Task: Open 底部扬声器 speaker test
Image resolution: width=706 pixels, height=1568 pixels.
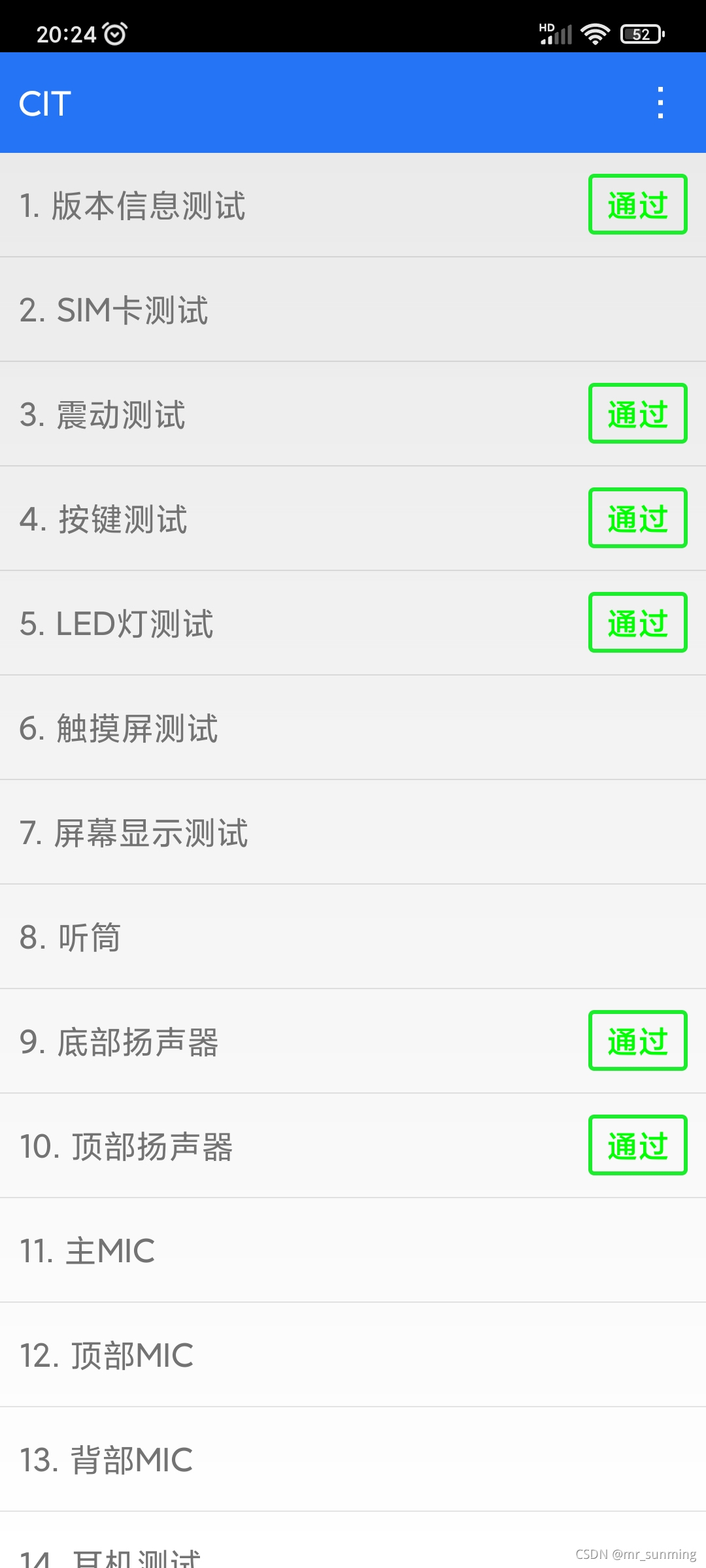Action: click(x=120, y=1042)
